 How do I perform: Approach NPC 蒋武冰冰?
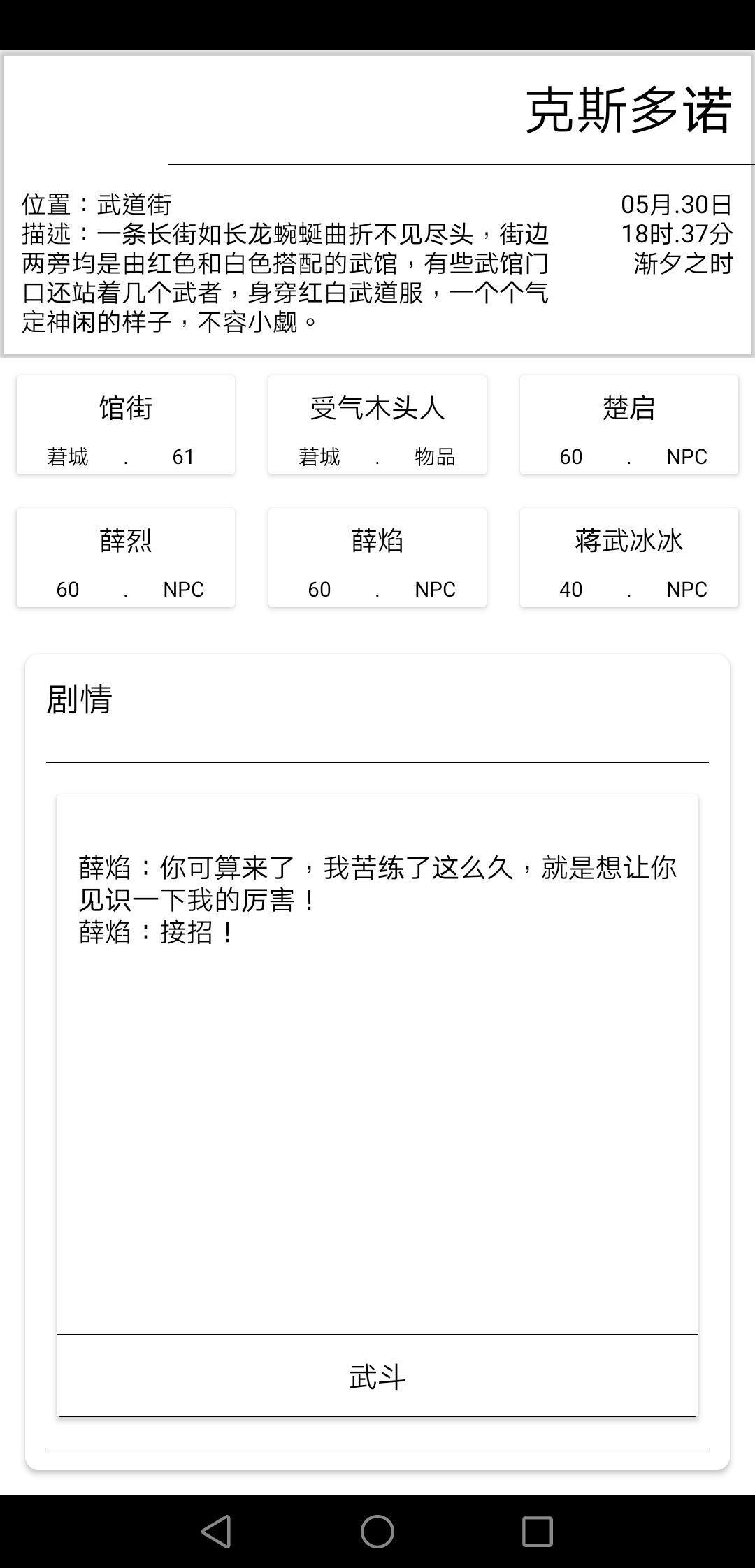point(628,557)
